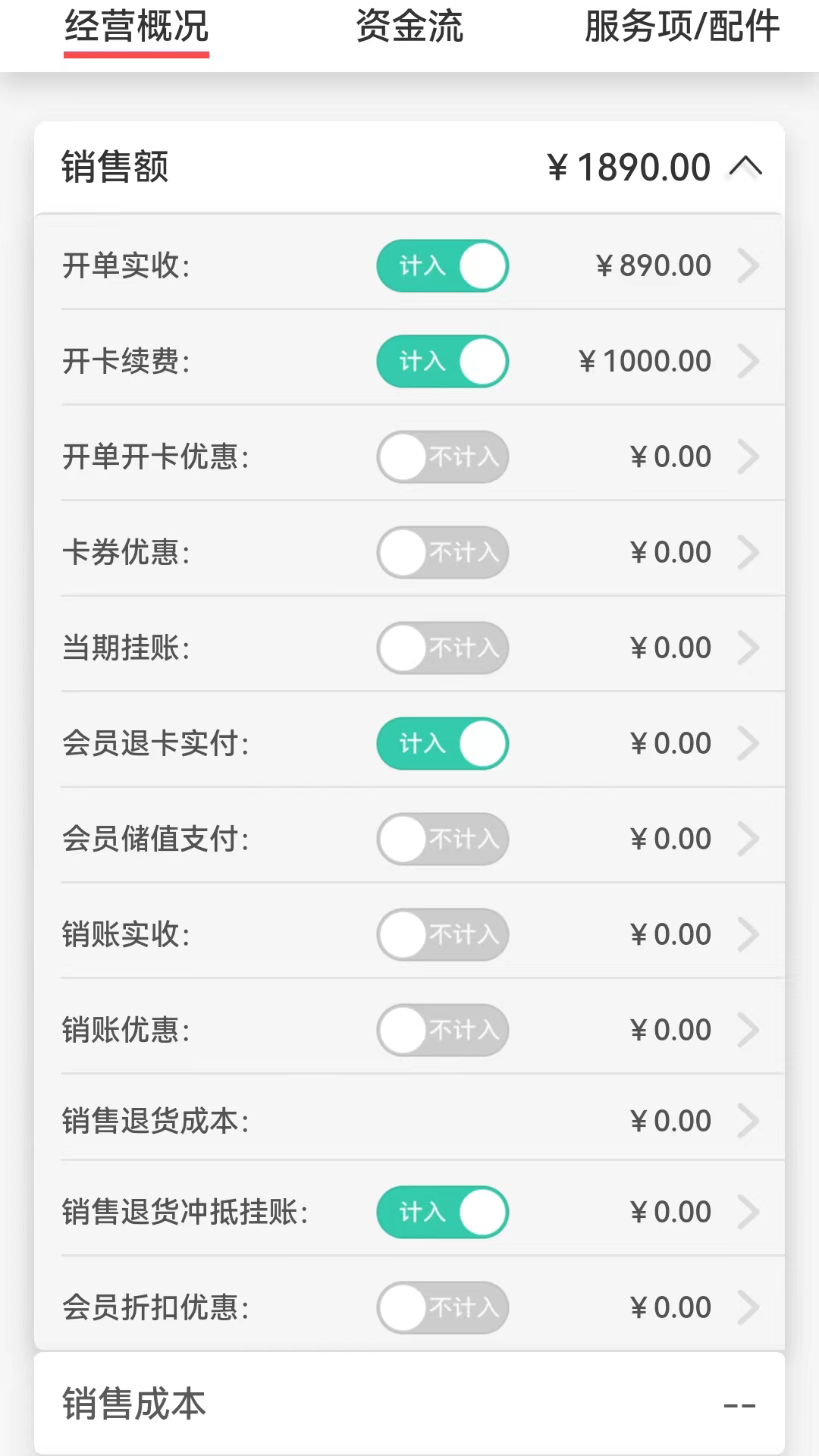Turn off the 会员退卡实付 toggle
Screen dimensions: 819x1456
(x=442, y=744)
